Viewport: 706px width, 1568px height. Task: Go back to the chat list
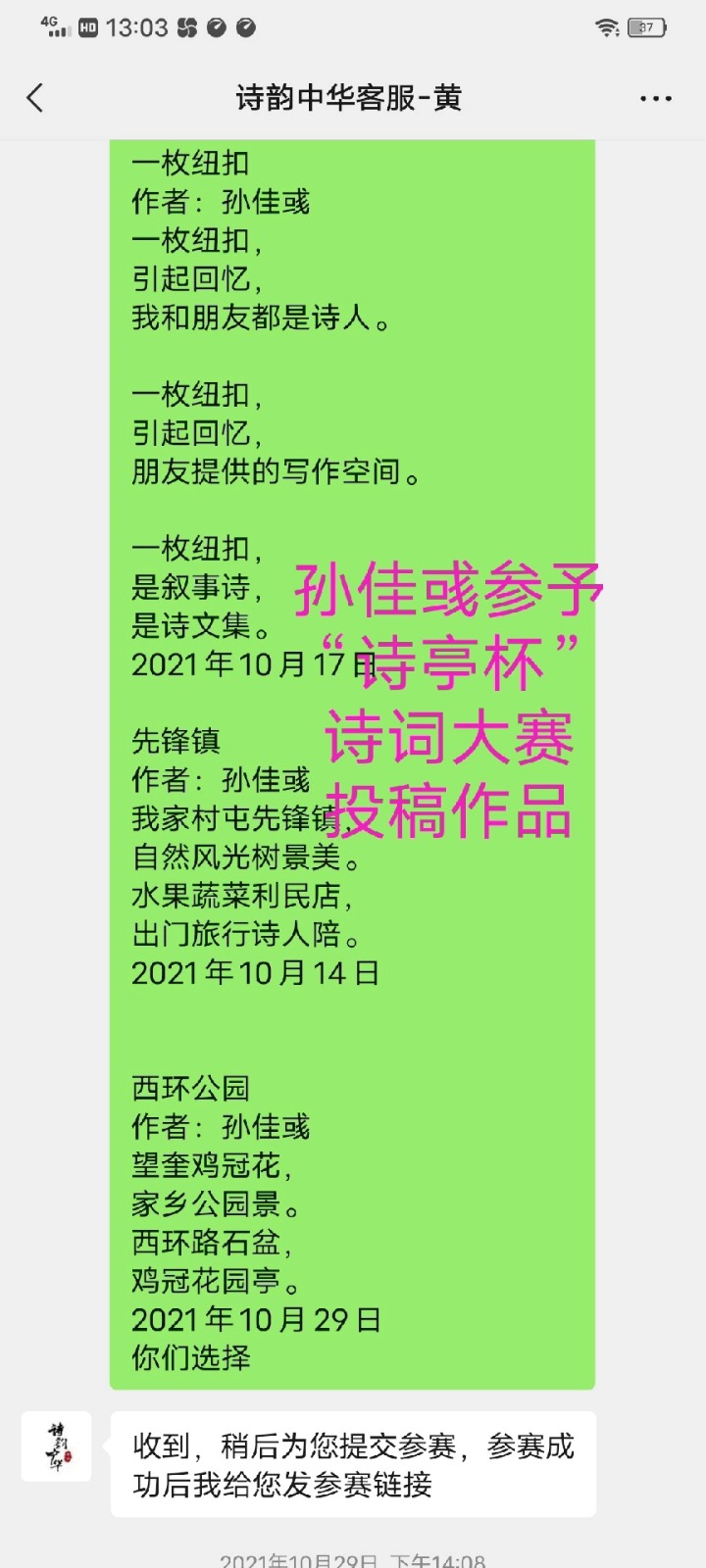[35, 98]
